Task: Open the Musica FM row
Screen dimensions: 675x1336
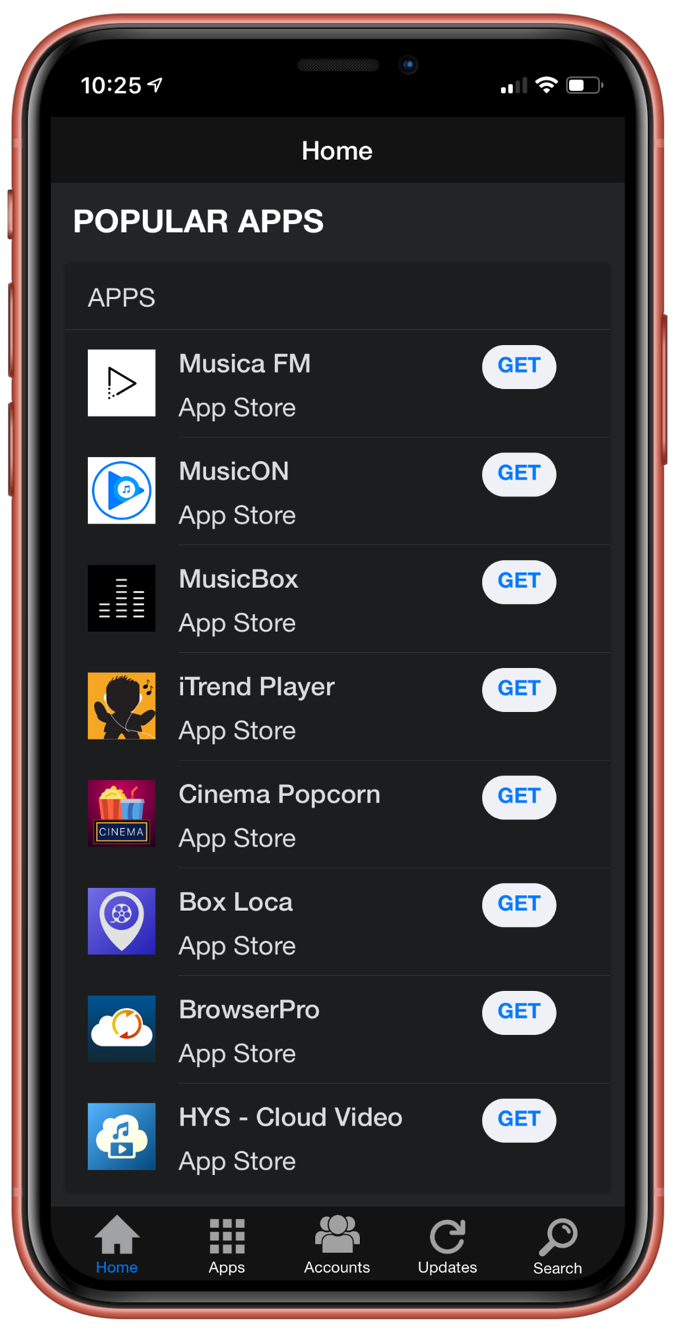Action: (x=300, y=384)
